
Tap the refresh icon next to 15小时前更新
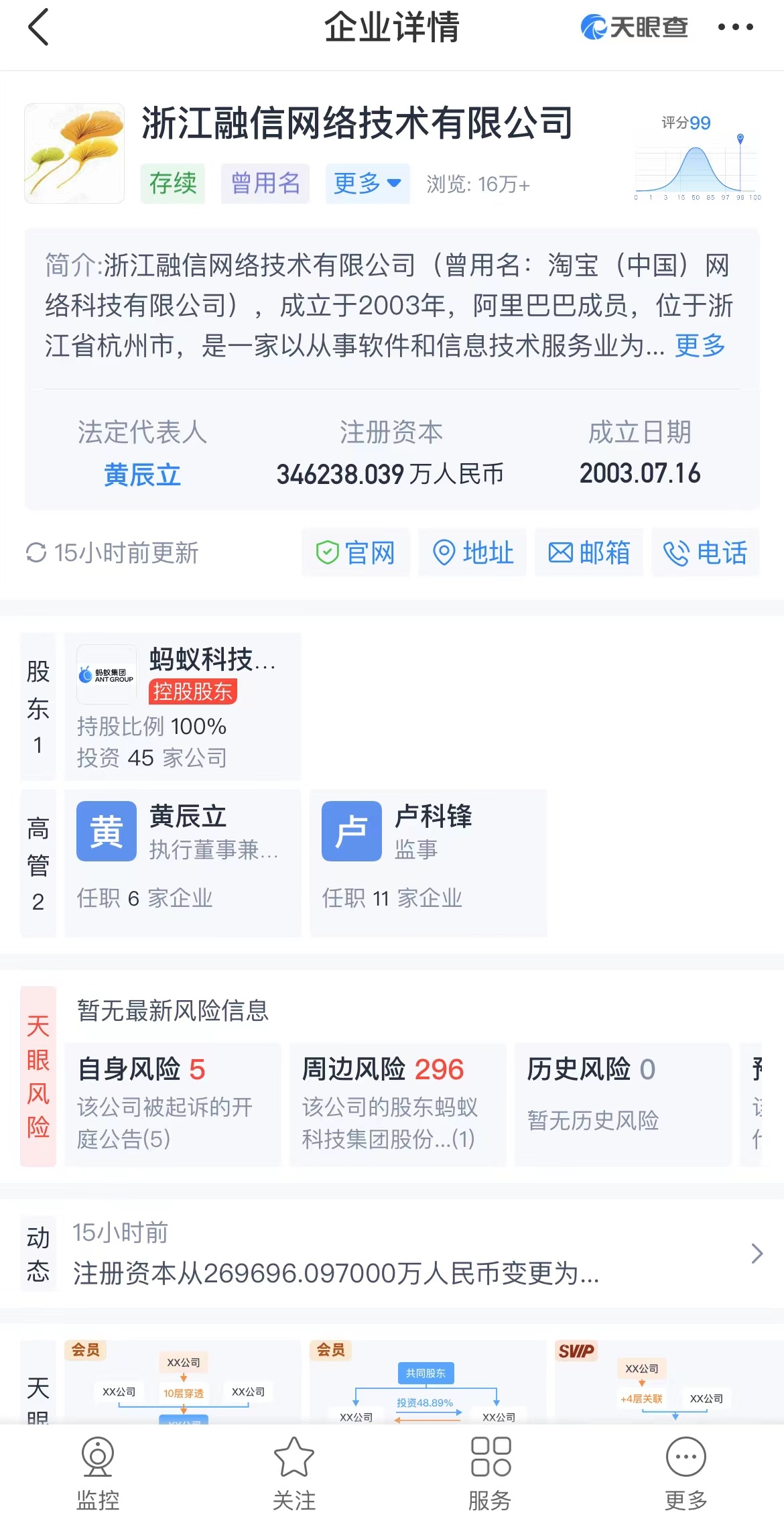(x=37, y=553)
